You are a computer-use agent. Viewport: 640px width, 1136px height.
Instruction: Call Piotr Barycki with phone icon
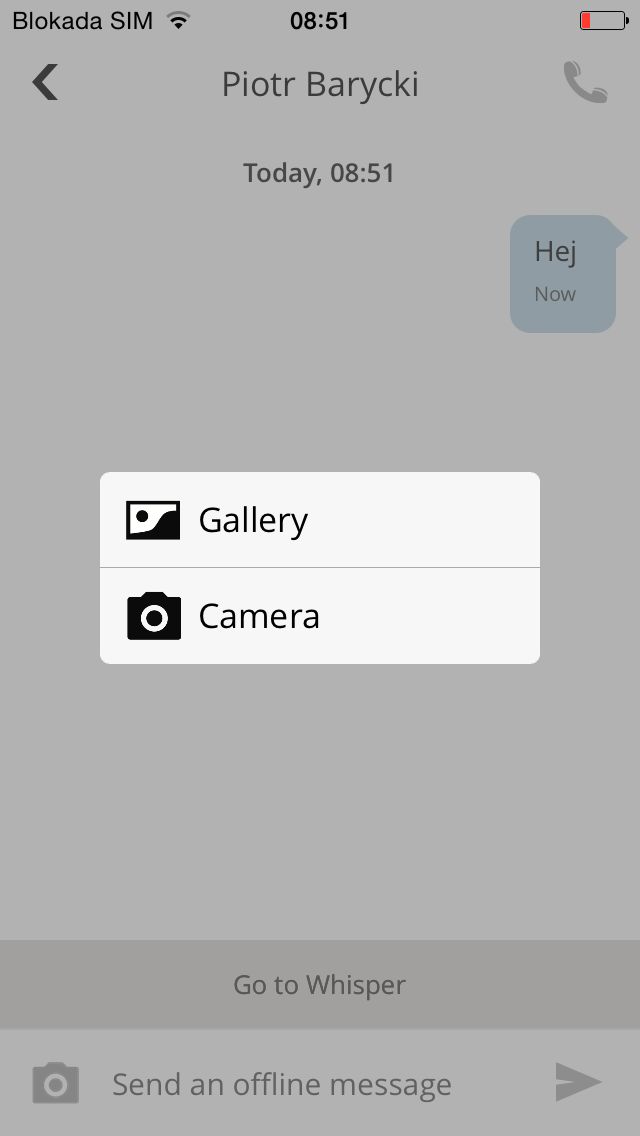(x=586, y=82)
